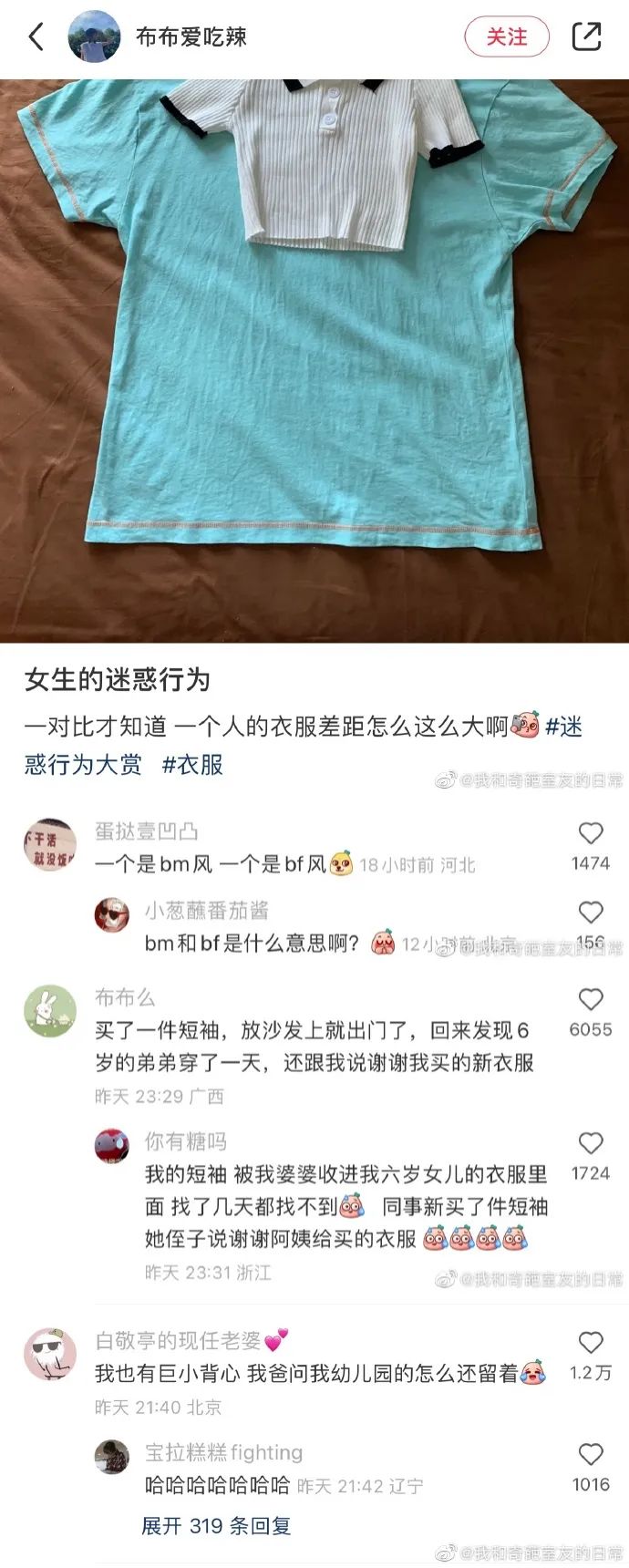Like 小葱蘸番茄酱's reply
Screen dimensions: 629x1568
point(591,913)
